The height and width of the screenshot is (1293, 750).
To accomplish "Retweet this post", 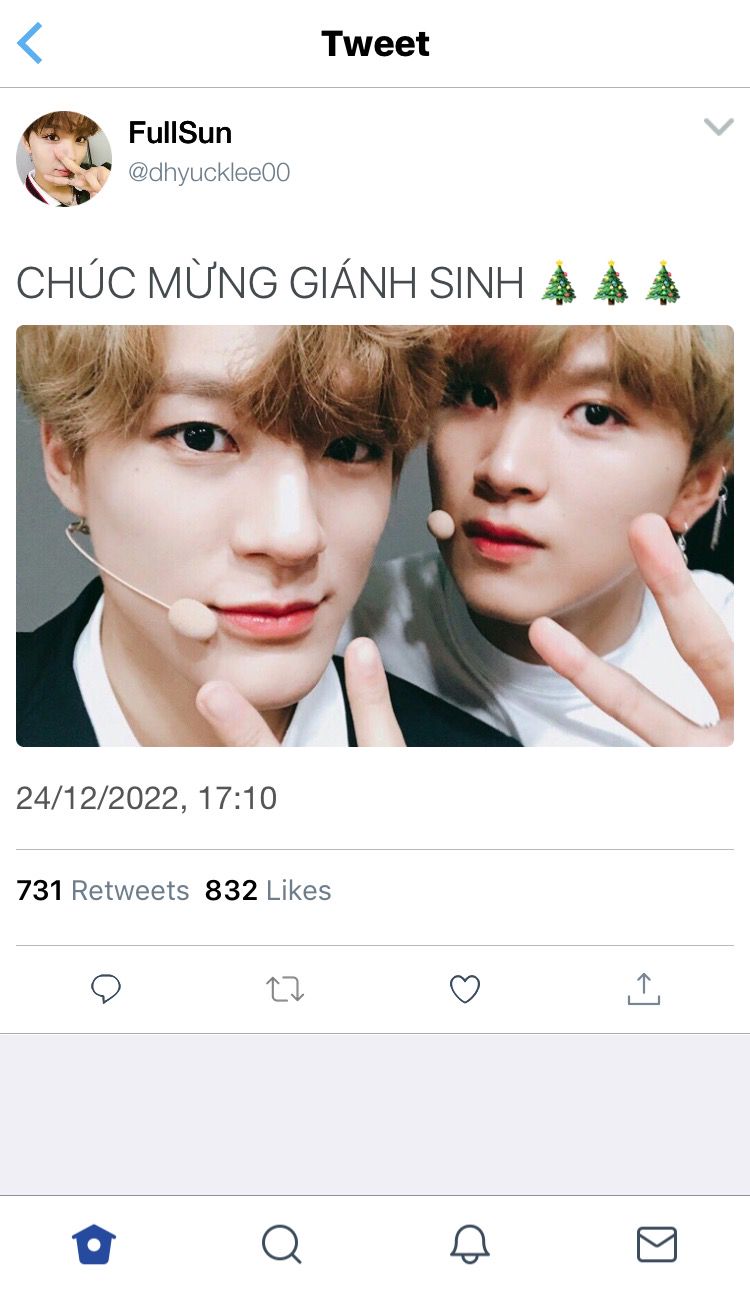I will 285,989.
